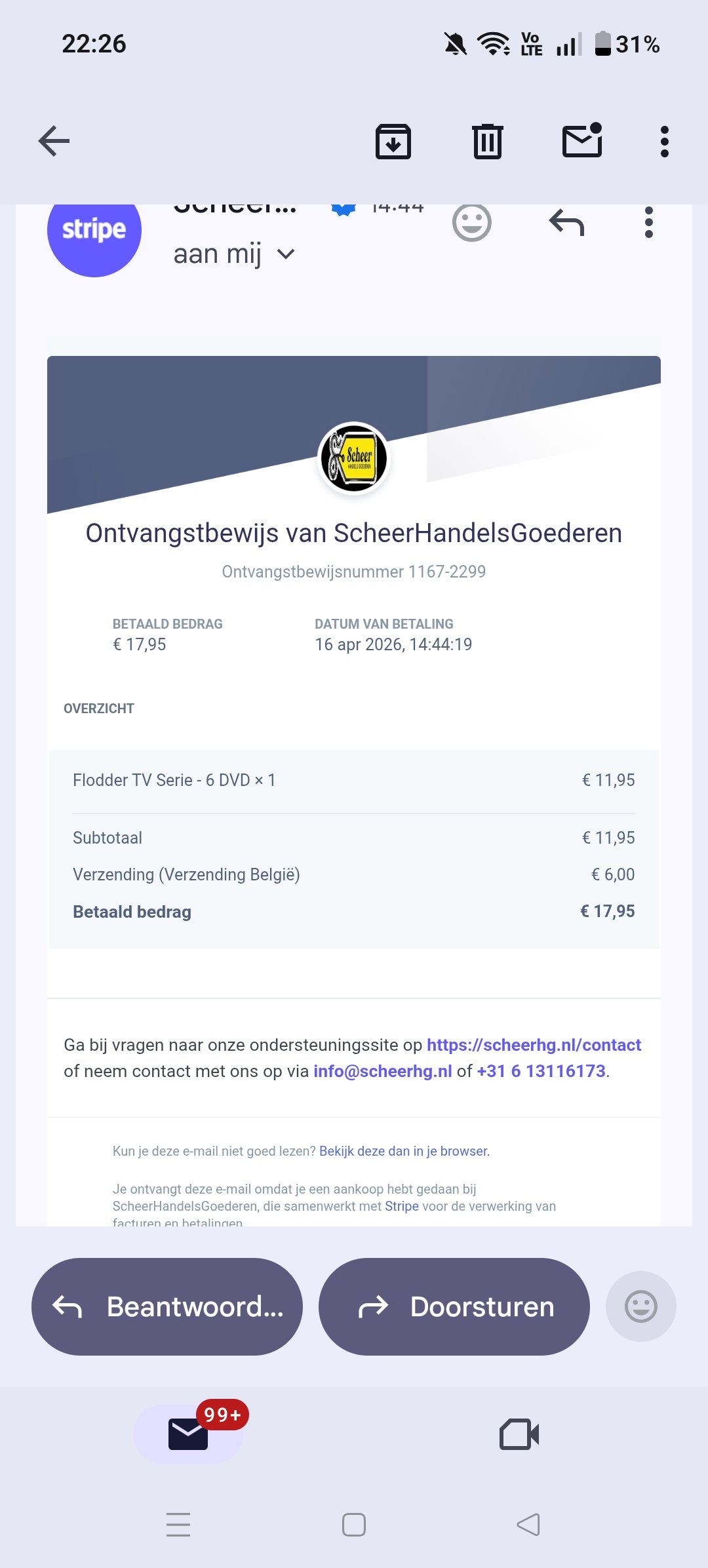Switch to the Meet video tab
The width and height of the screenshot is (708, 1568).
tap(519, 1434)
